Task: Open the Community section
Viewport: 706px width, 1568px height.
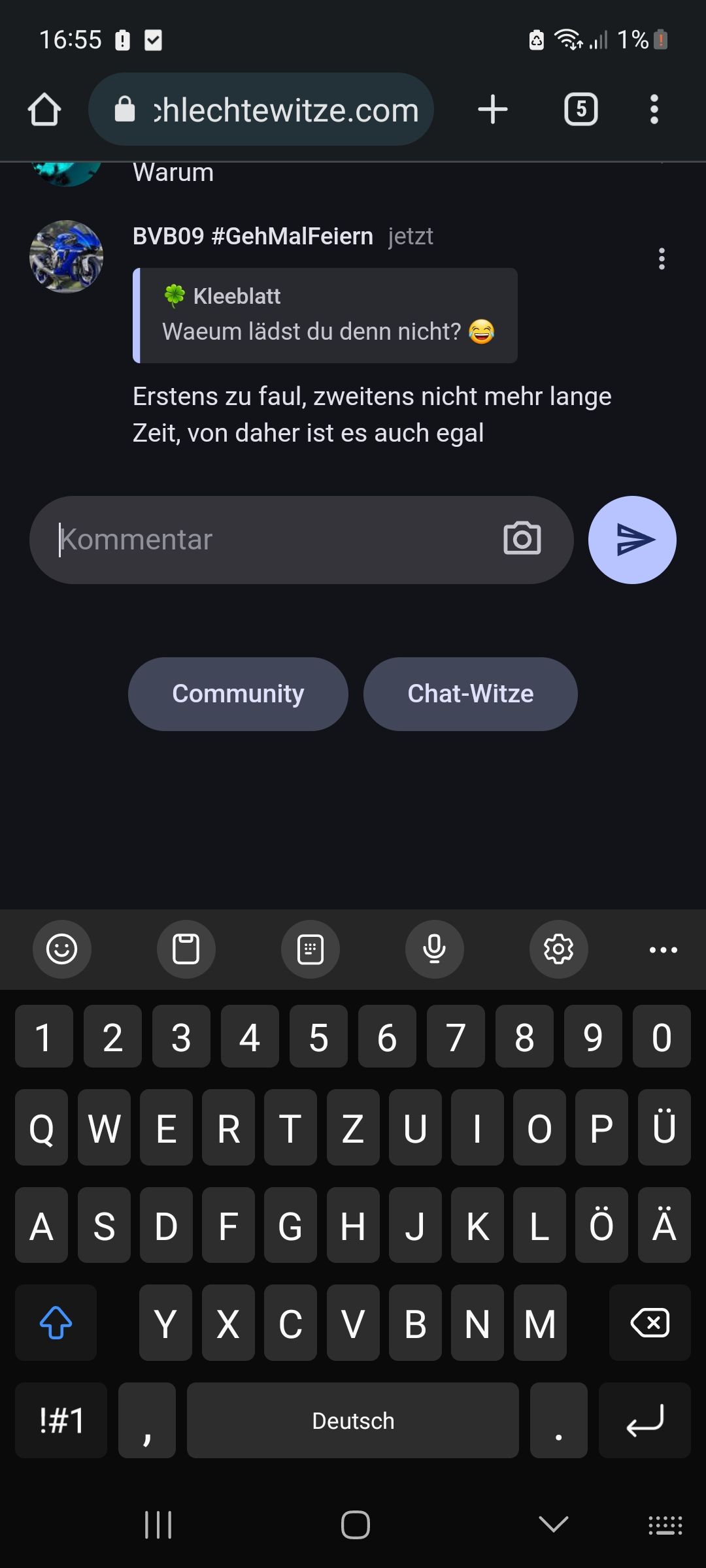Action: coord(238,694)
